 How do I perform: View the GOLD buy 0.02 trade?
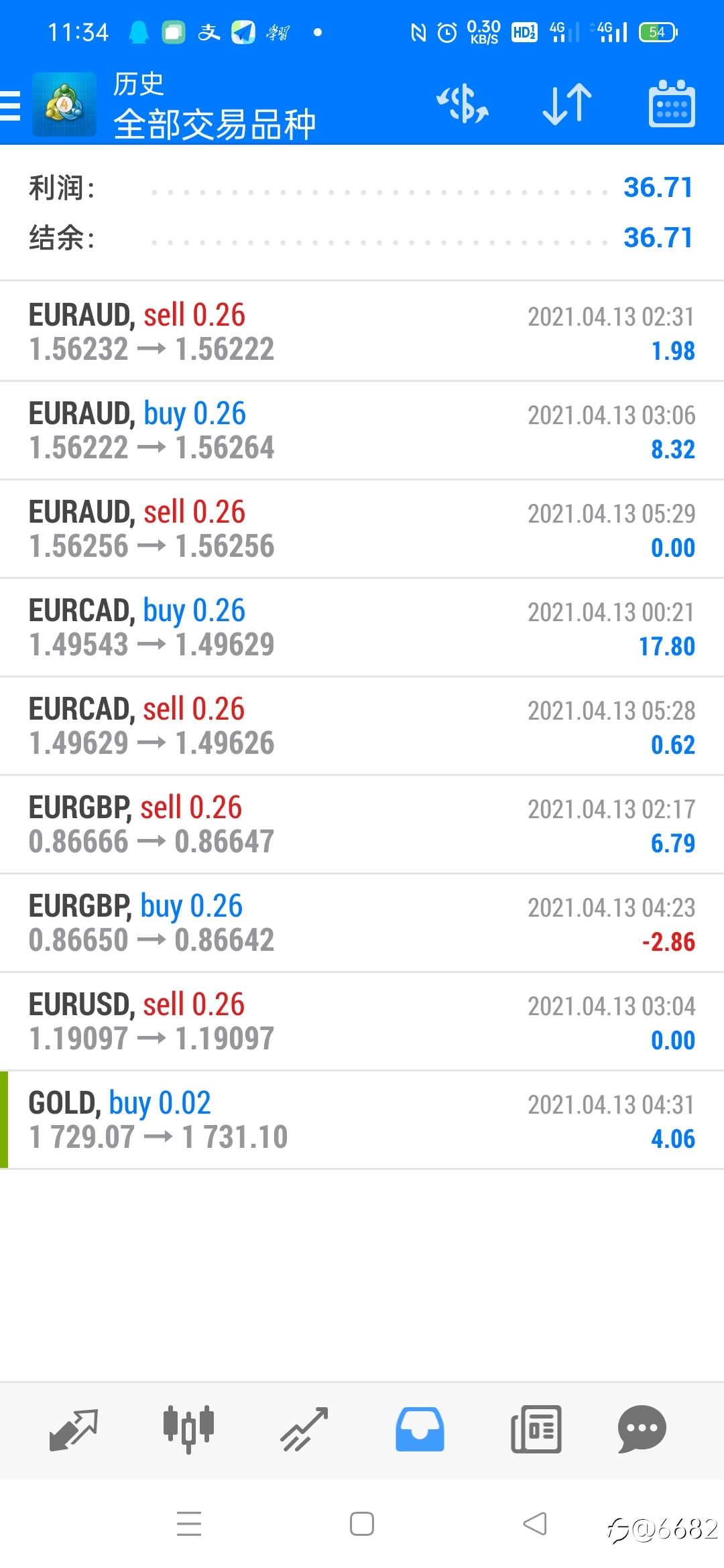pyautogui.click(x=362, y=1120)
